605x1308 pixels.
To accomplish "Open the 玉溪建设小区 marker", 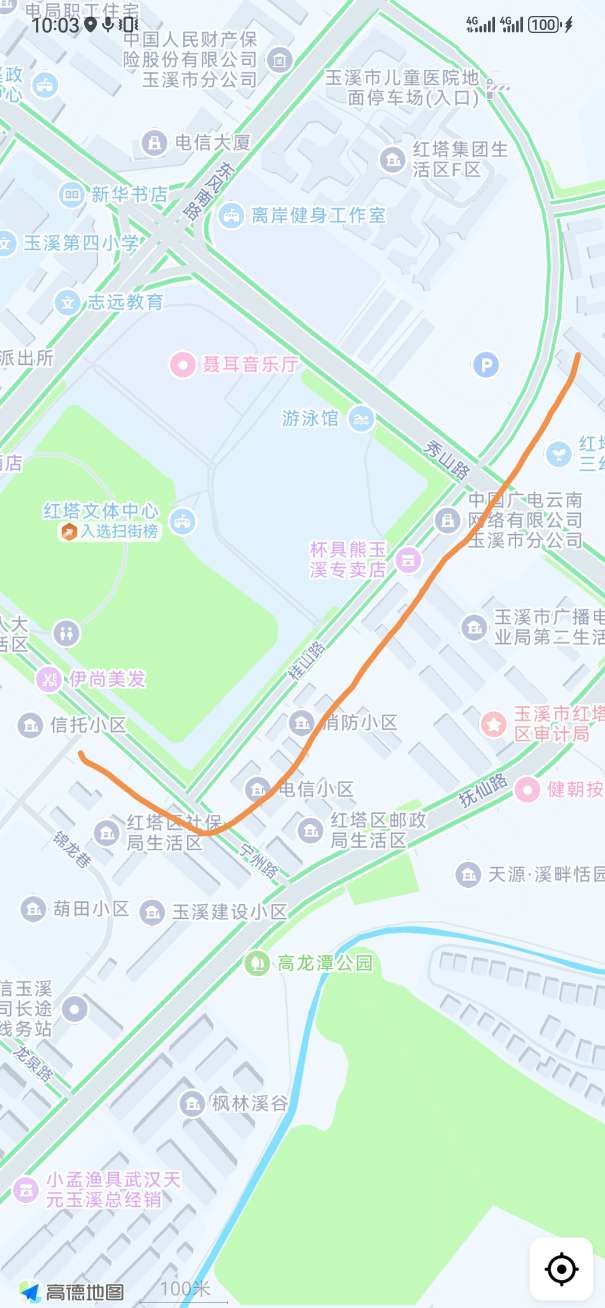I will point(152,912).
